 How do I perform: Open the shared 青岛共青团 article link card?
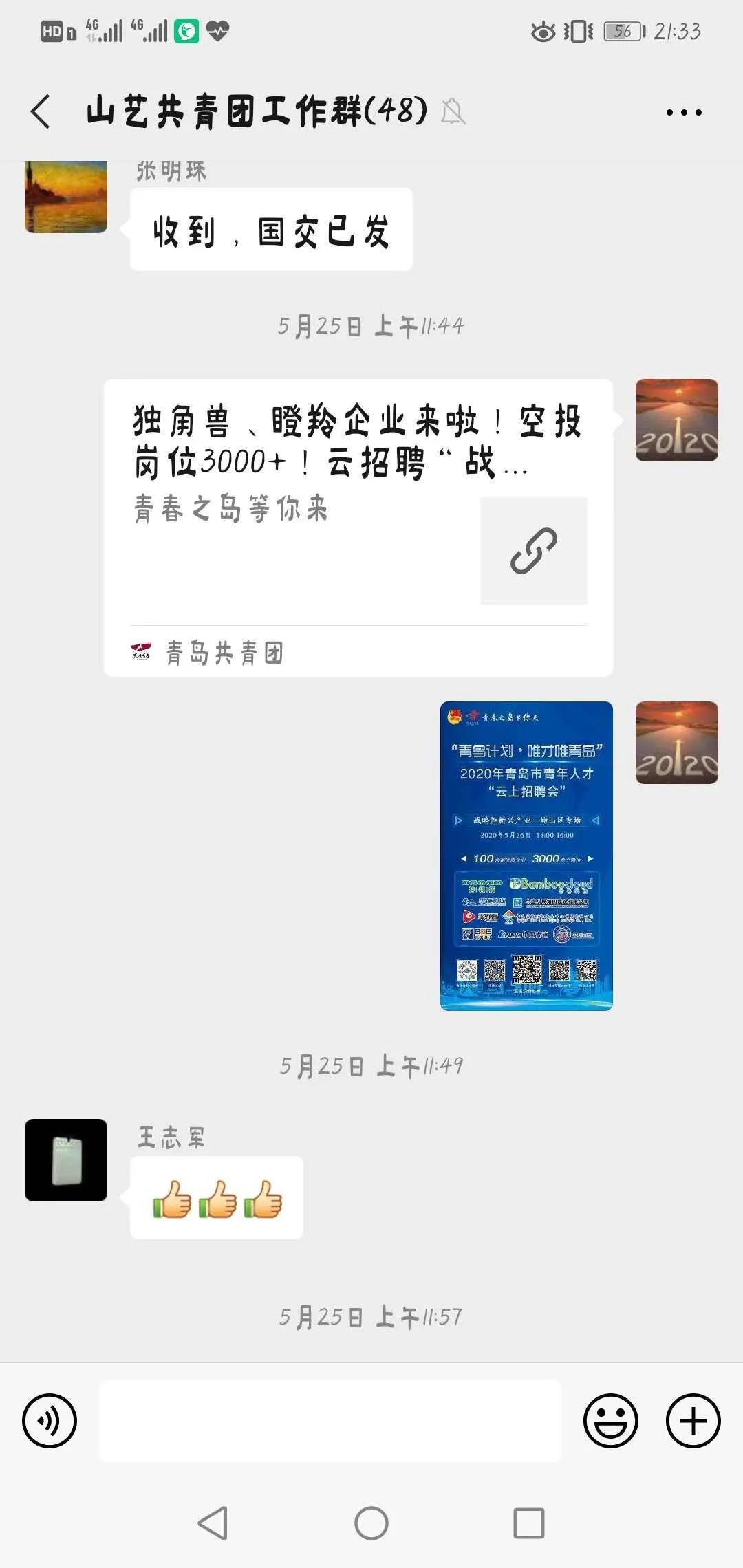click(358, 527)
